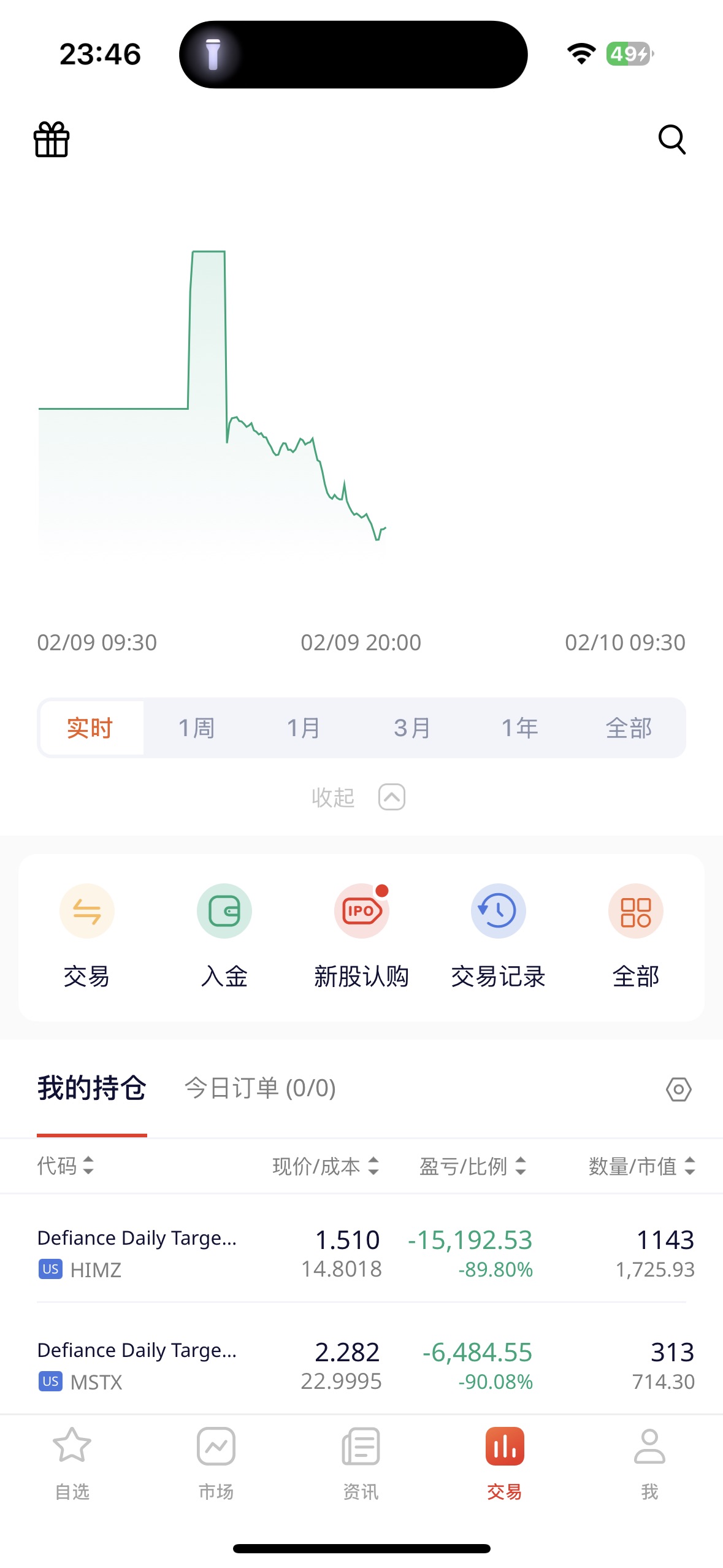Open 全部 shortcut with grid icon
The height and width of the screenshot is (1568, 723).
635,931
